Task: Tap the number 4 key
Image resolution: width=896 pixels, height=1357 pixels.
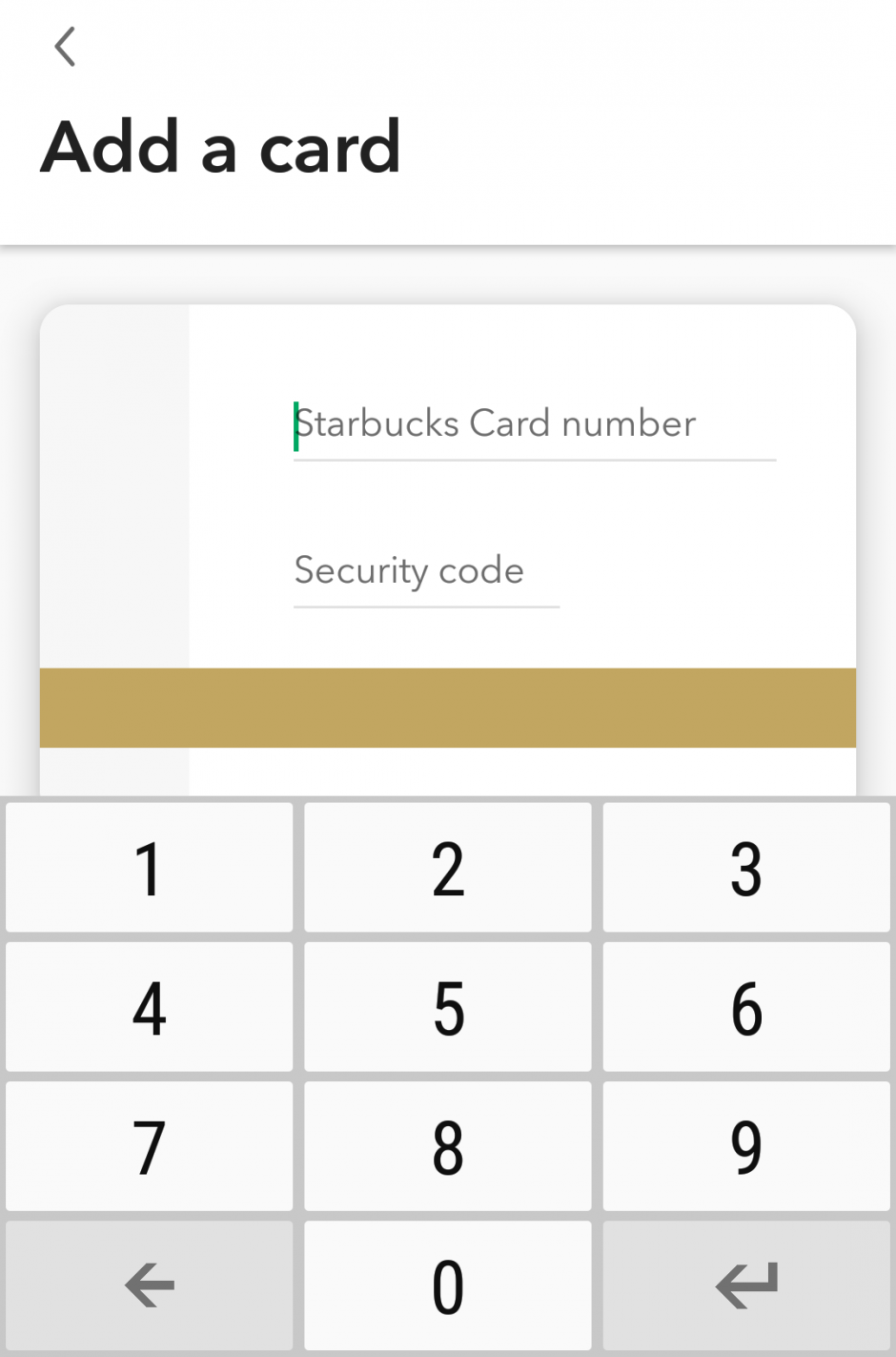Action: [149, 1006]
